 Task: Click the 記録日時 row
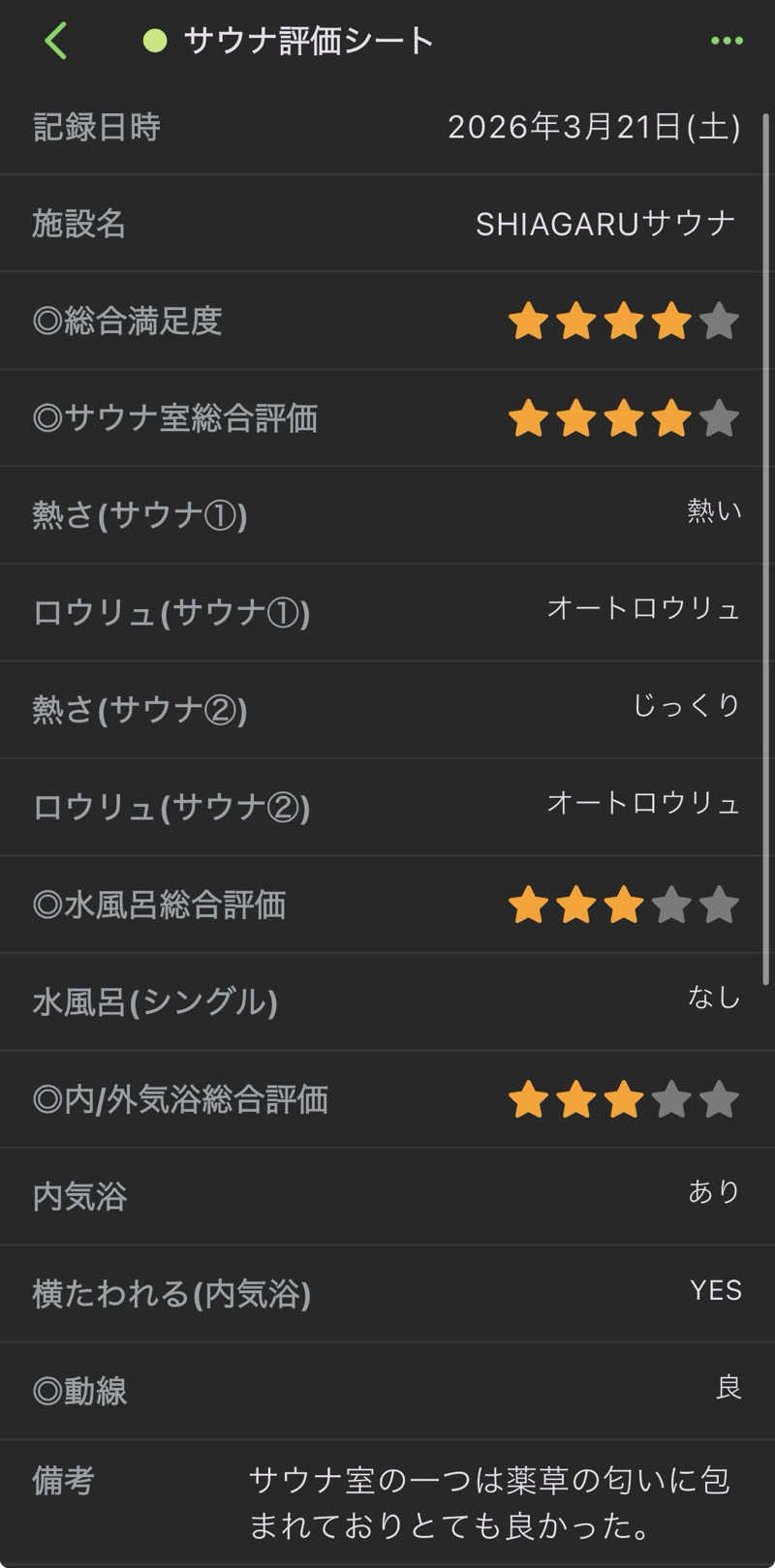pos(387,127)
